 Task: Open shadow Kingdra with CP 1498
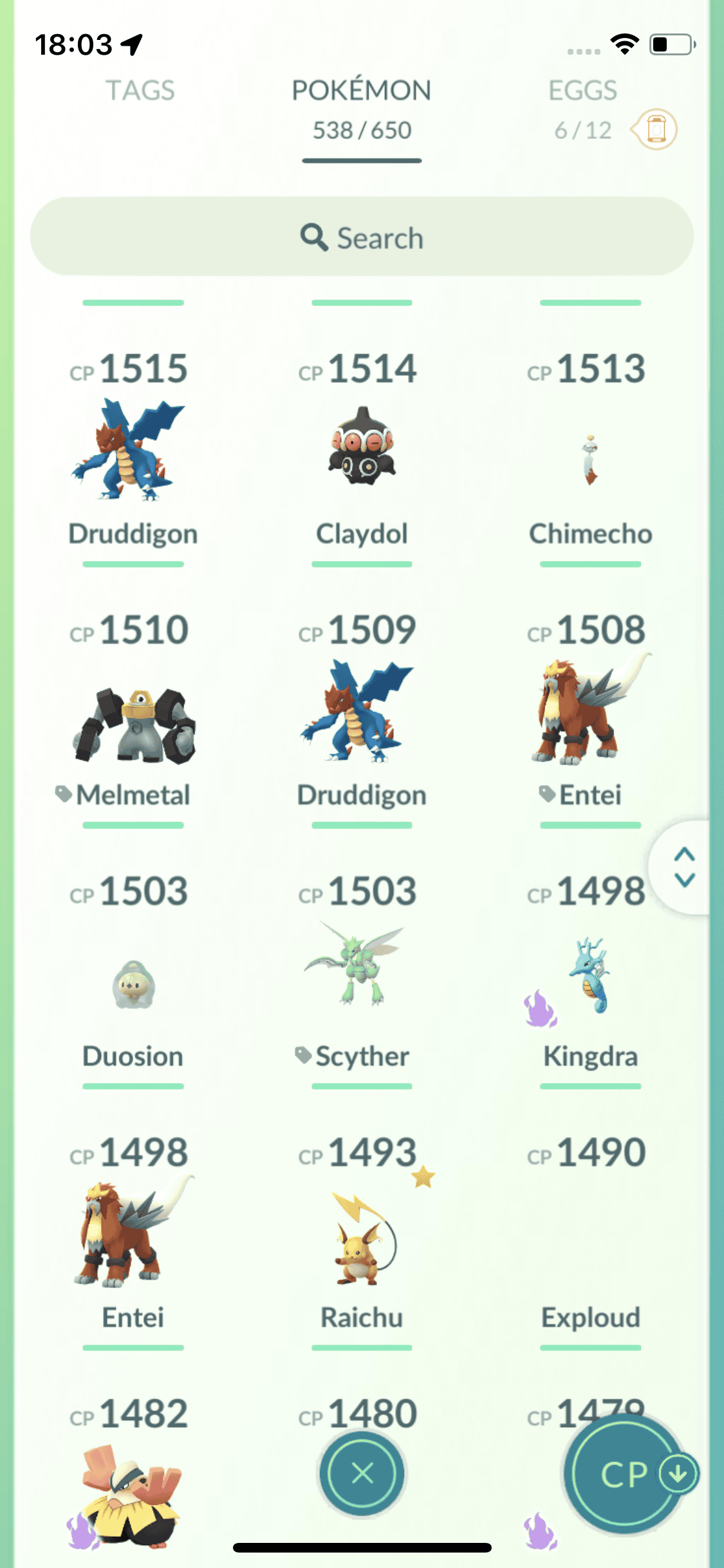[590, 975]
